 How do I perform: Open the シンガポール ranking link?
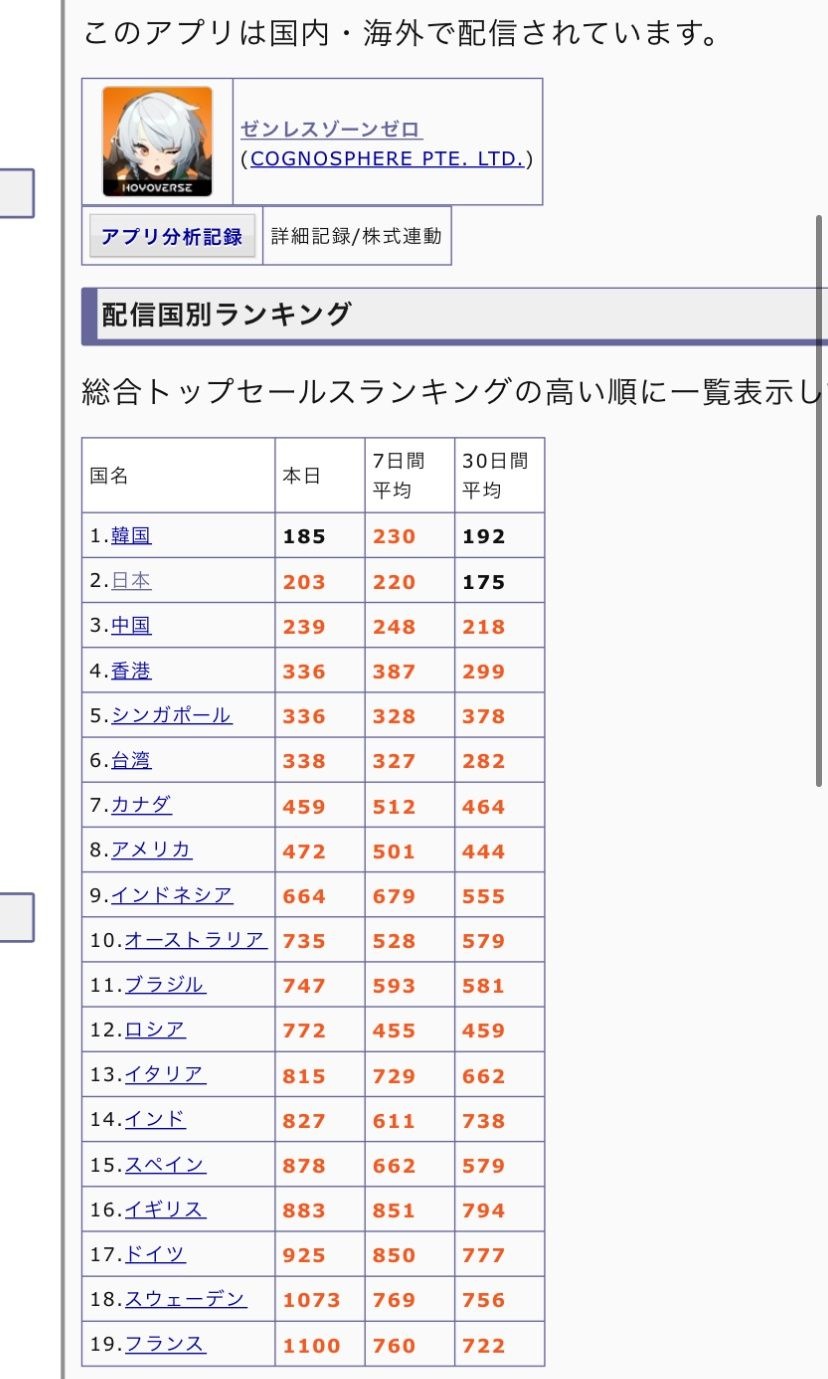(171, 715)
